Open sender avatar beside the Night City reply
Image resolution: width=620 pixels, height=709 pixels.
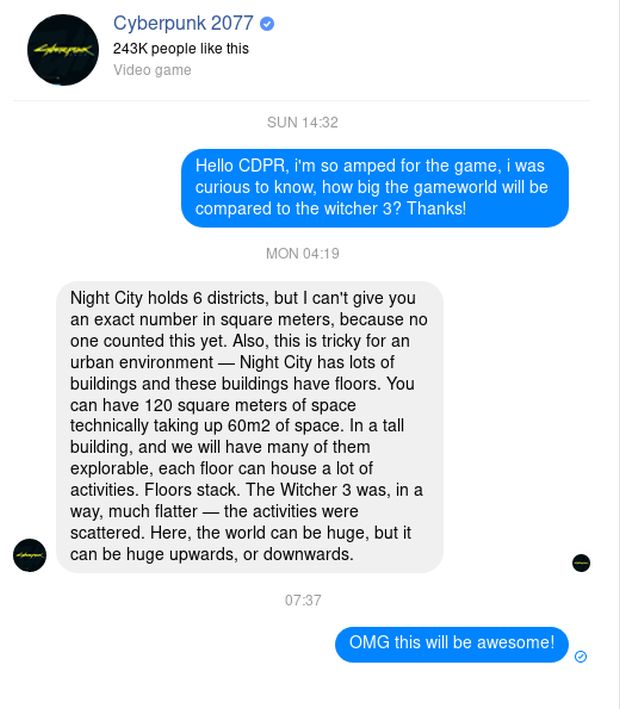[x=29, y=555]
